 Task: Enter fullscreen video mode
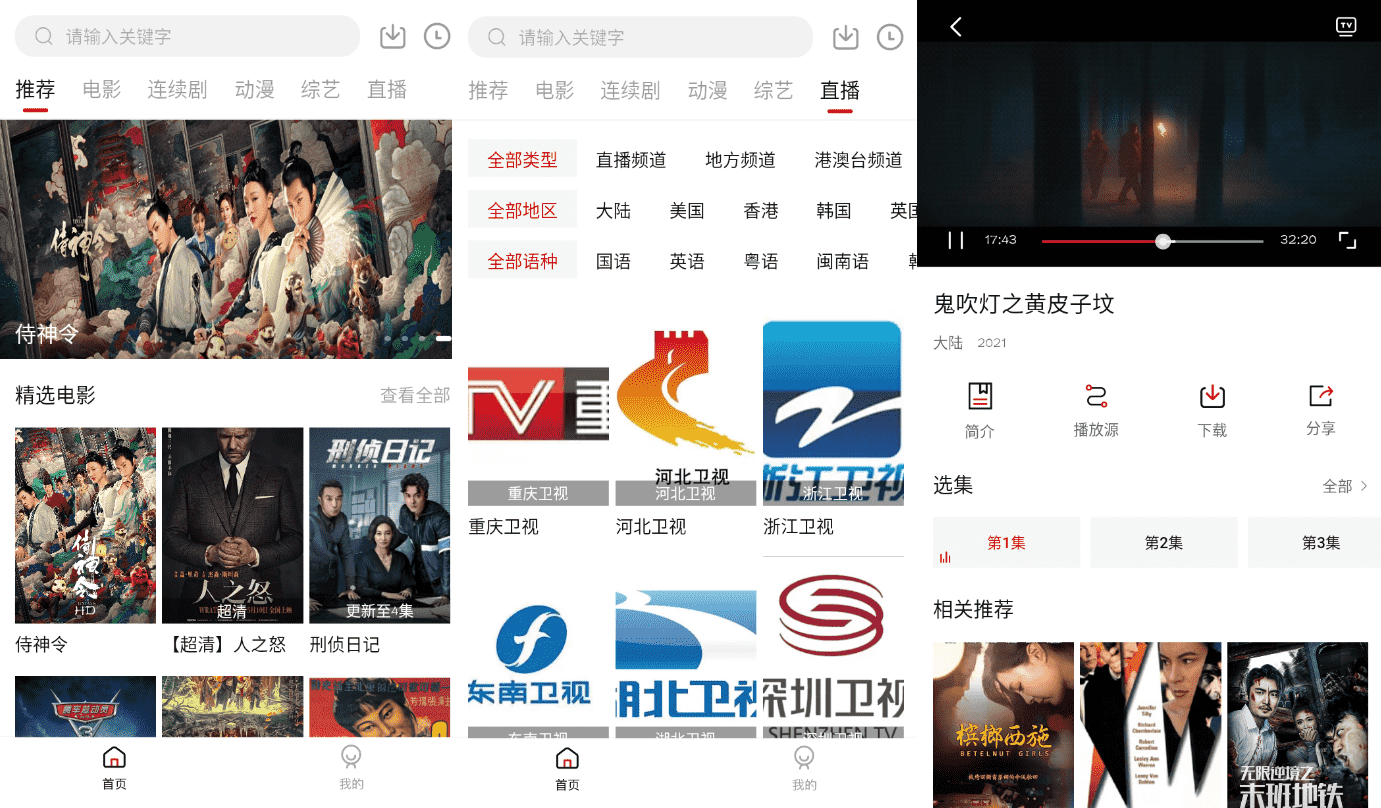1347,240
